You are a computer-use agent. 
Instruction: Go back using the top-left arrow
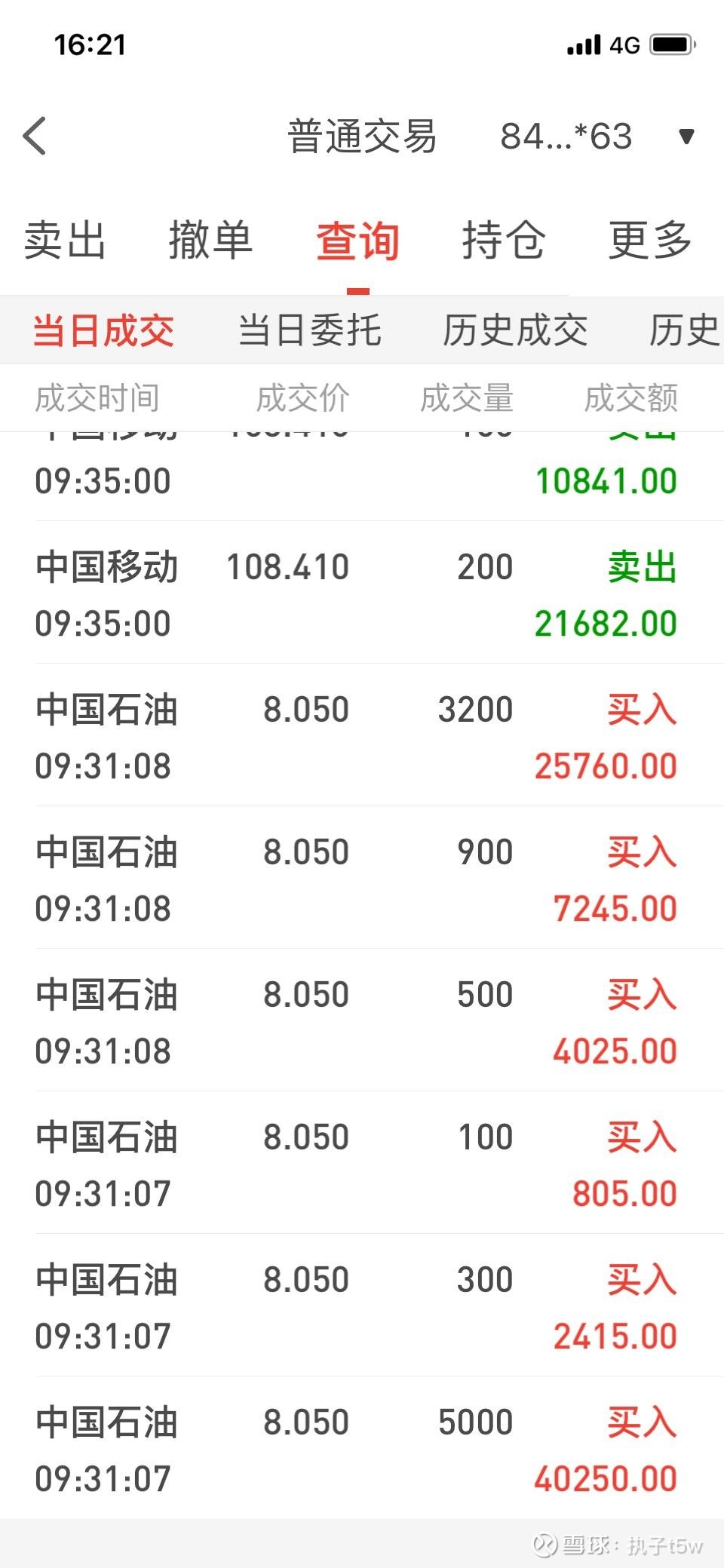coord(35,137)
